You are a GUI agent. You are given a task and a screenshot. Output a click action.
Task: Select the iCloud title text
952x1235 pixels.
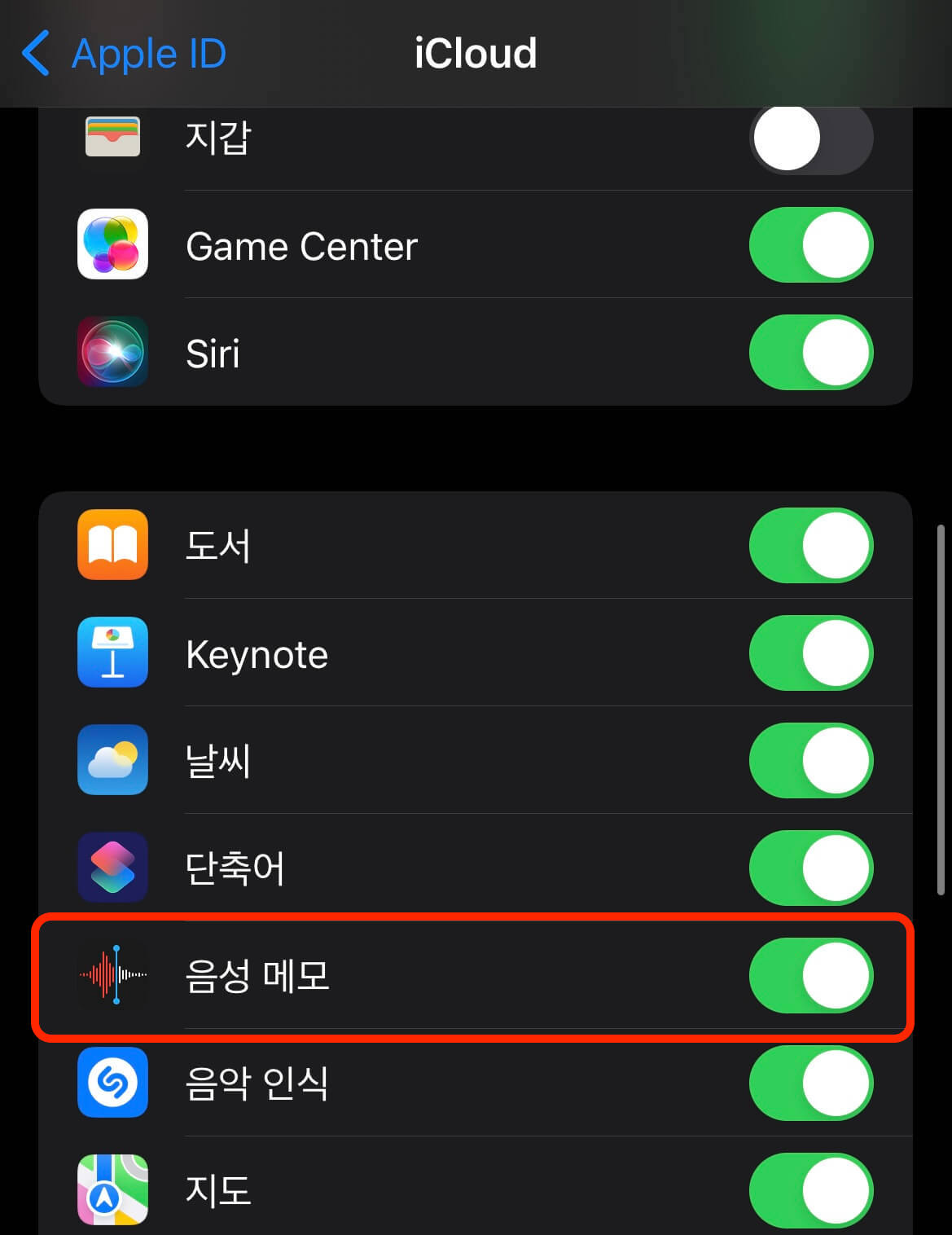coord(476,52)
